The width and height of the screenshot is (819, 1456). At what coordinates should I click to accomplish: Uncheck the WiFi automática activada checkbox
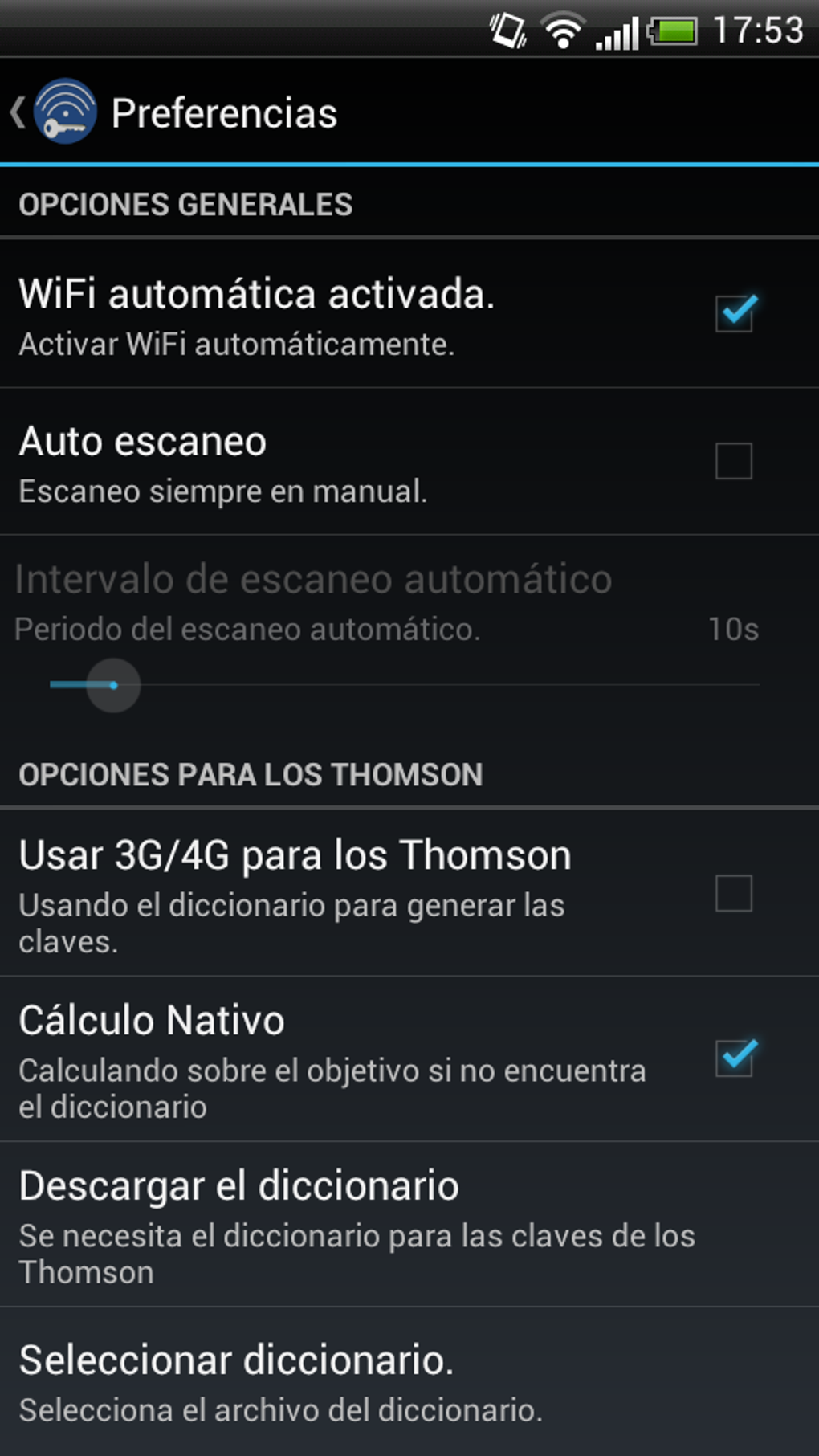[734, 313]
